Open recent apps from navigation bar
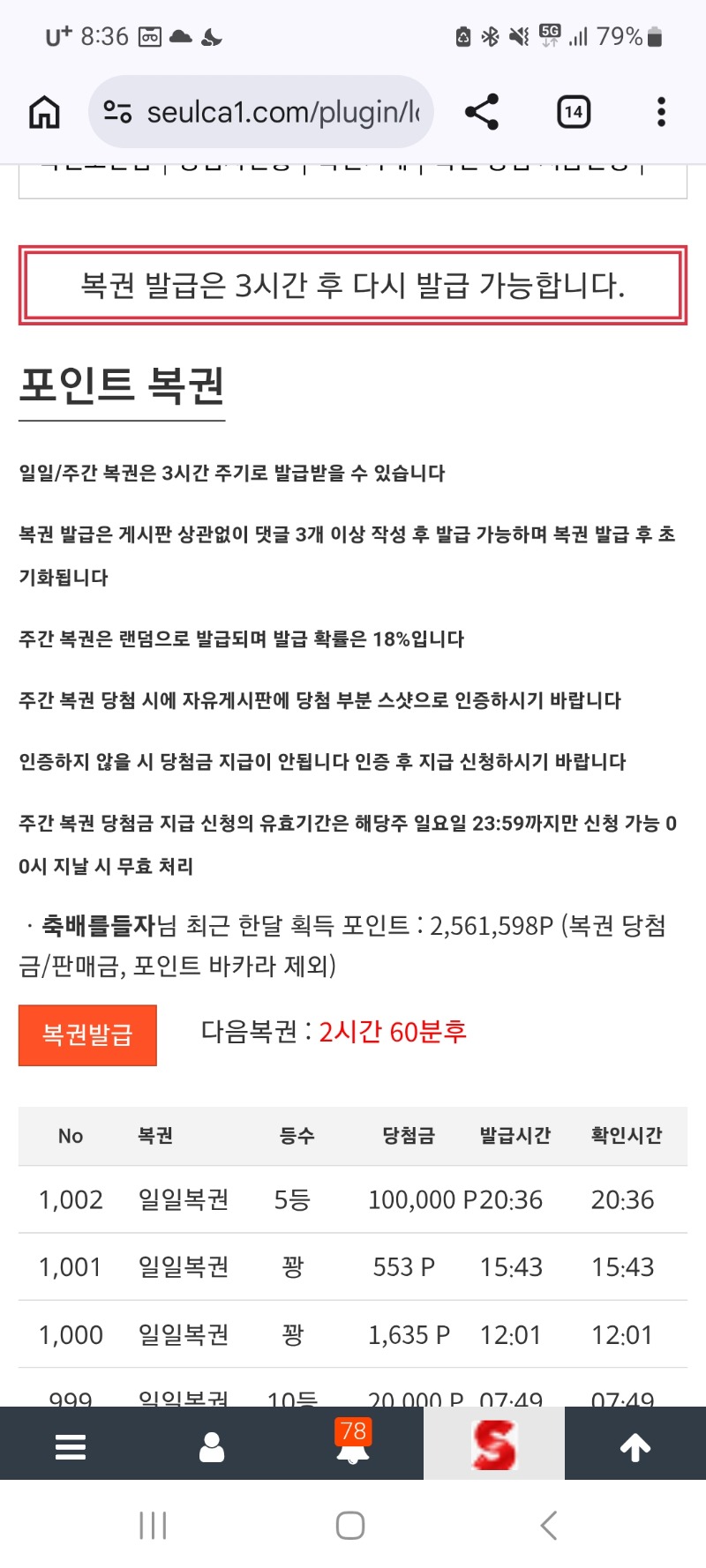Image resolution: width=706 pixels, height=1568 pixels. (153, 1525)
